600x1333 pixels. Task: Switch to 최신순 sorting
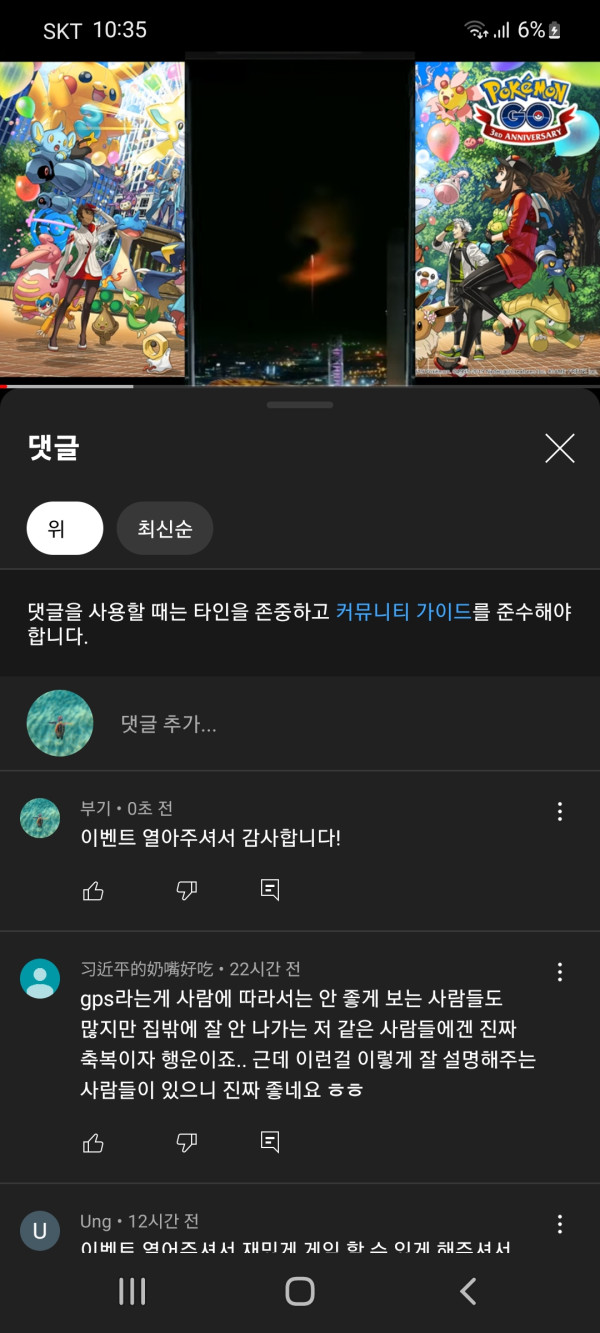pyautogui.click(x=165, y=528)
